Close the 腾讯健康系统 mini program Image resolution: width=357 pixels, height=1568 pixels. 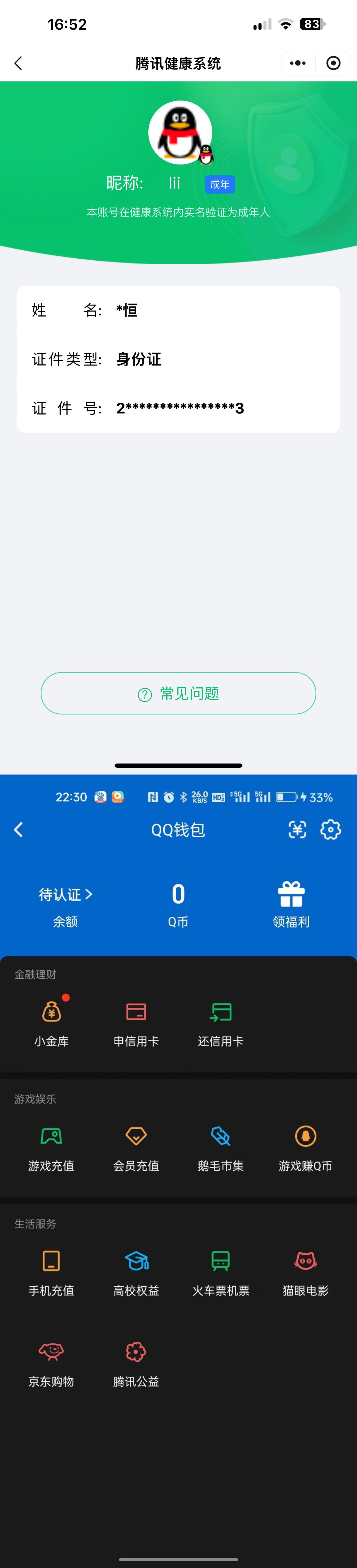coord(333,63)
